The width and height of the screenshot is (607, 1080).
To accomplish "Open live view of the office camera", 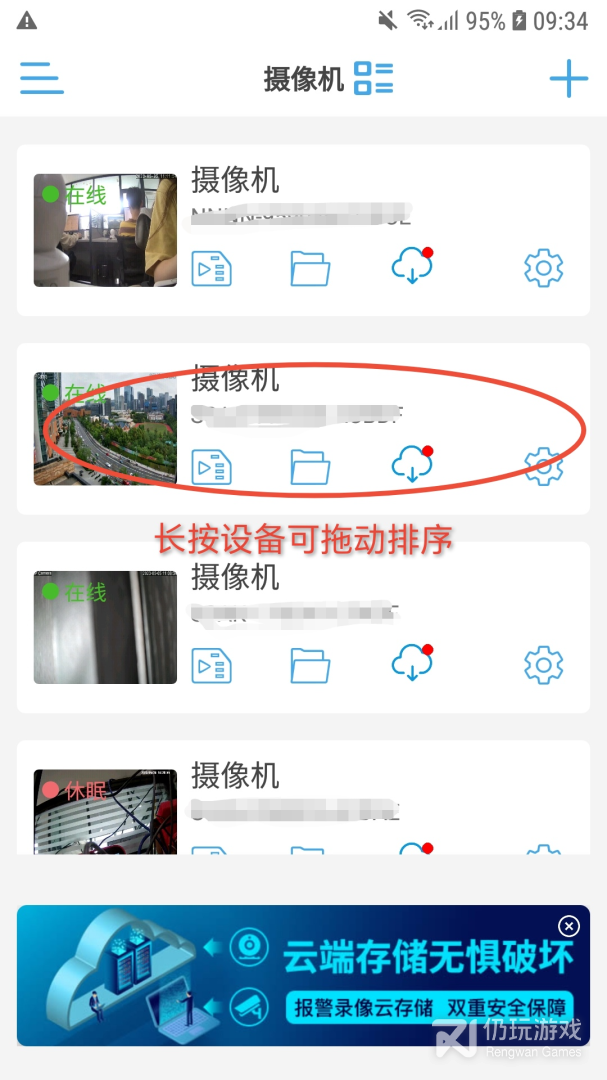I will tap(105, 230).
